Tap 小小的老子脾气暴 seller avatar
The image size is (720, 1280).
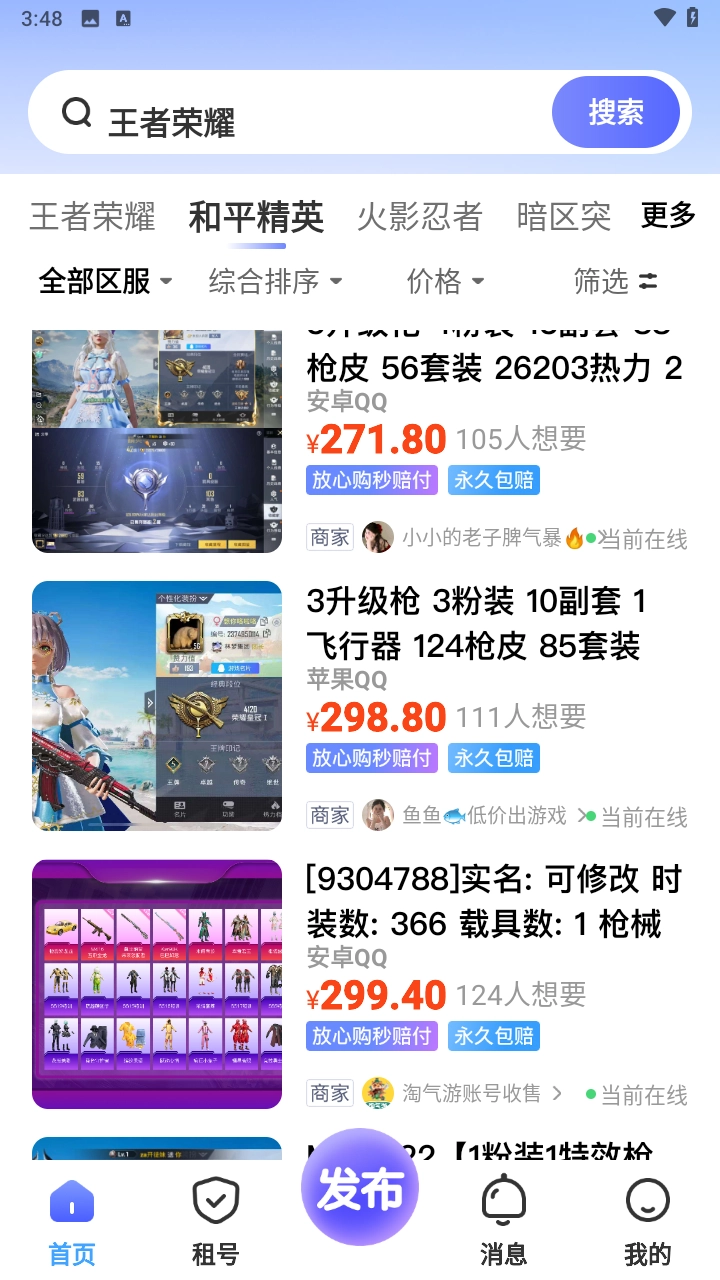[x=377, y=537]
